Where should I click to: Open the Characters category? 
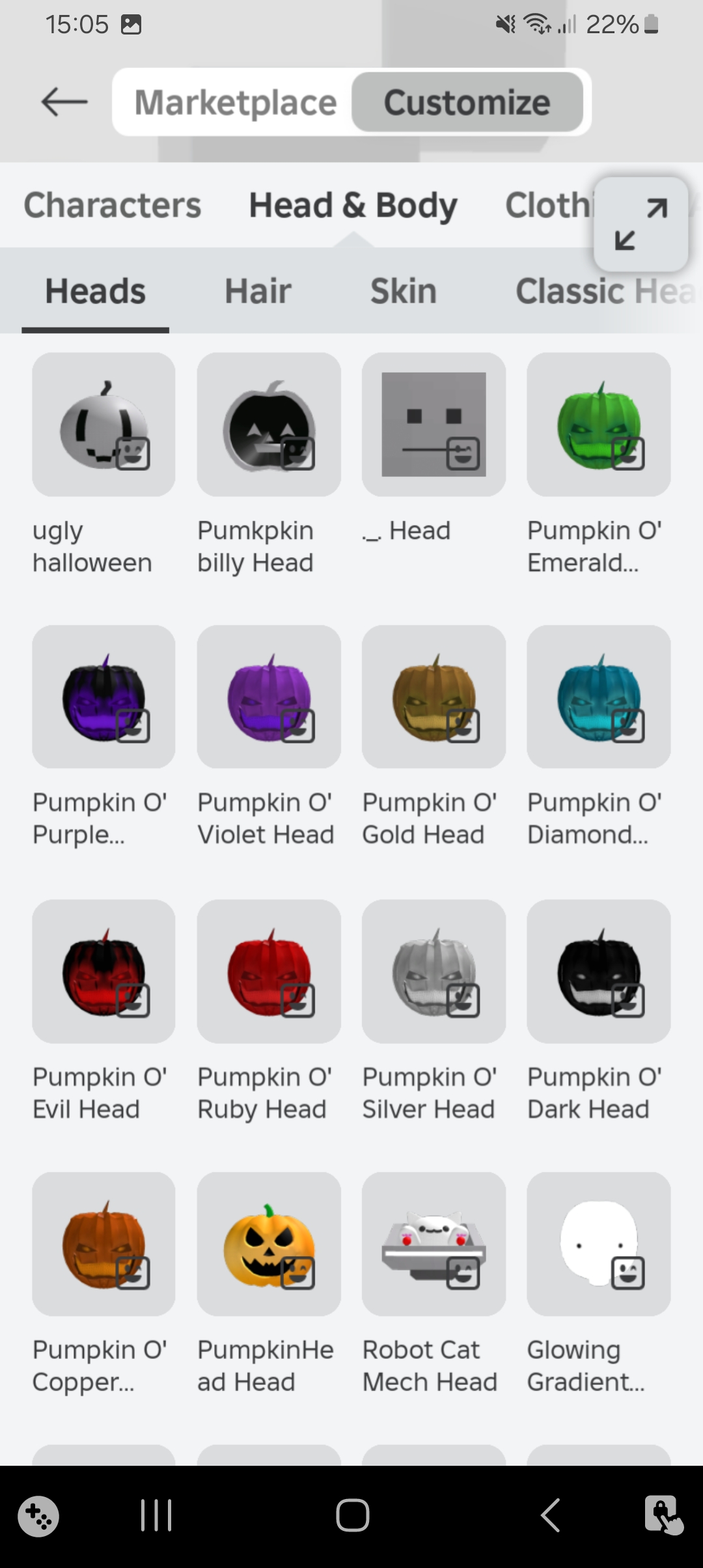112,205
